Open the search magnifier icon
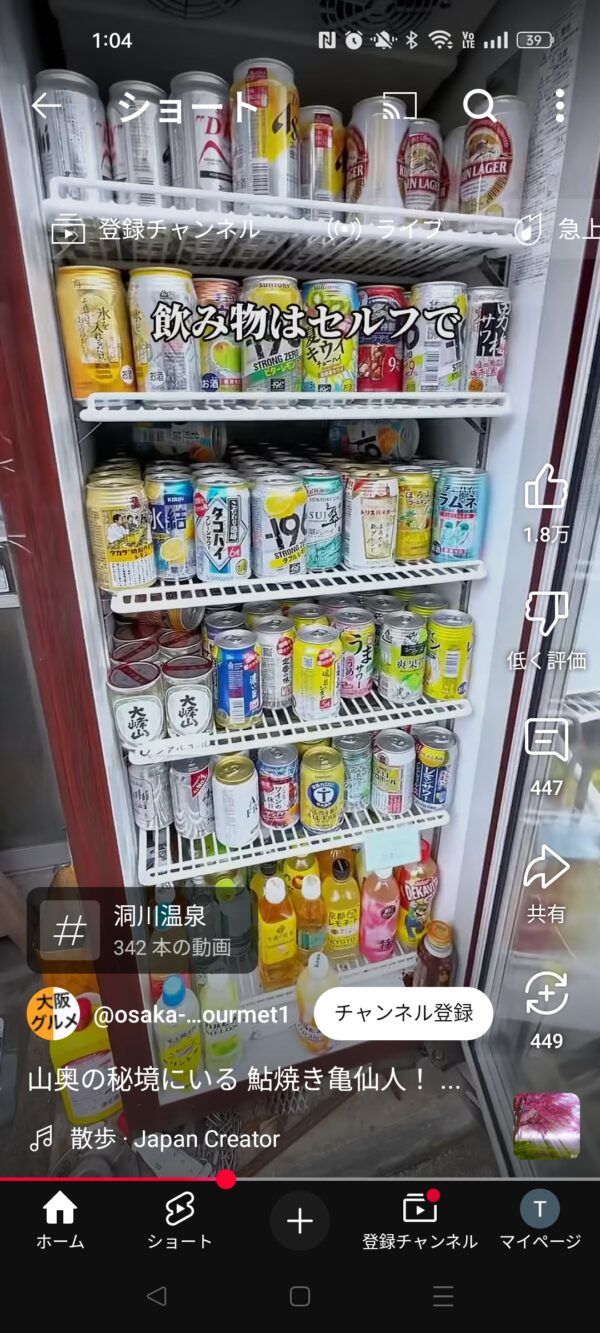The image size is (600, 1333). (480, 106)
